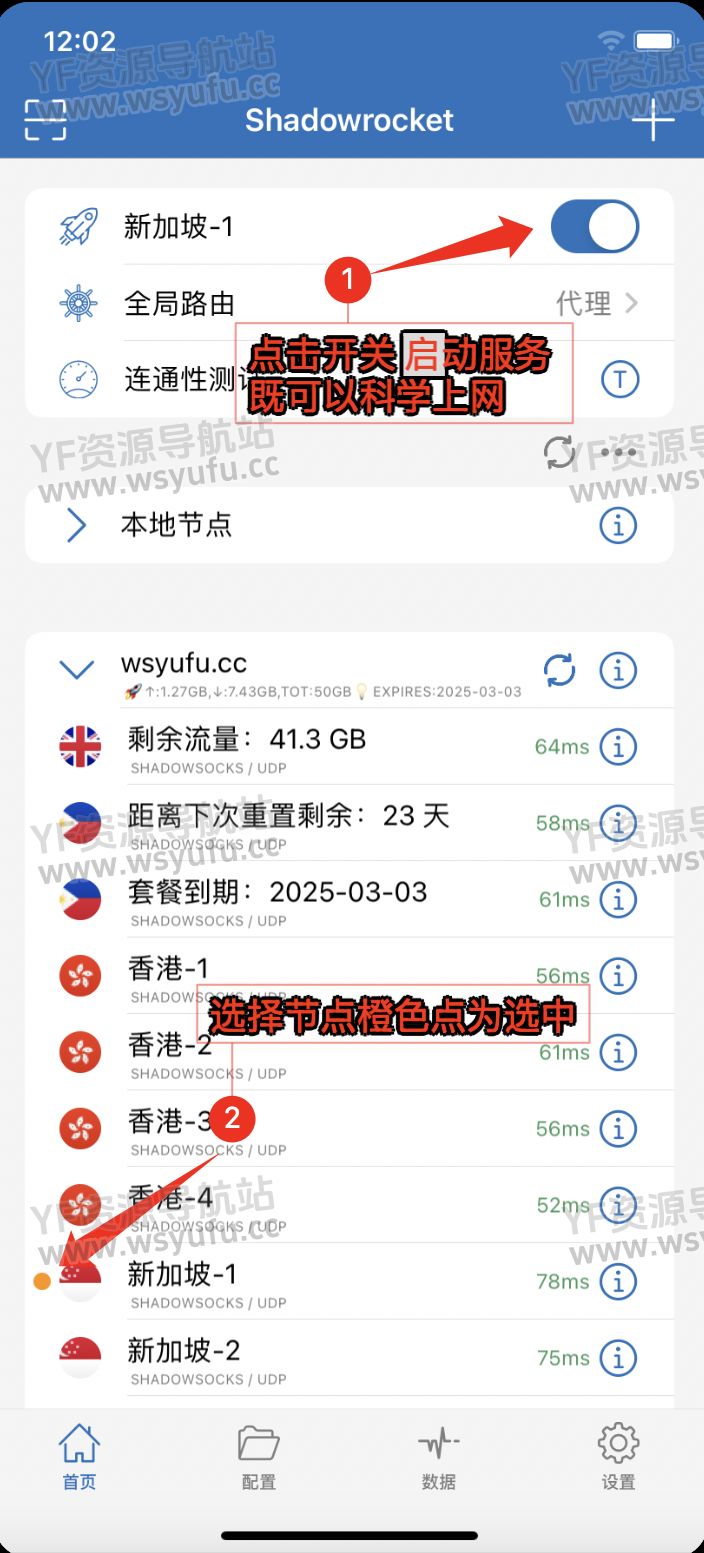Switch to the 配置 tab
Viewport: 704px width, 1553px height.
(x=259, y=1457)
